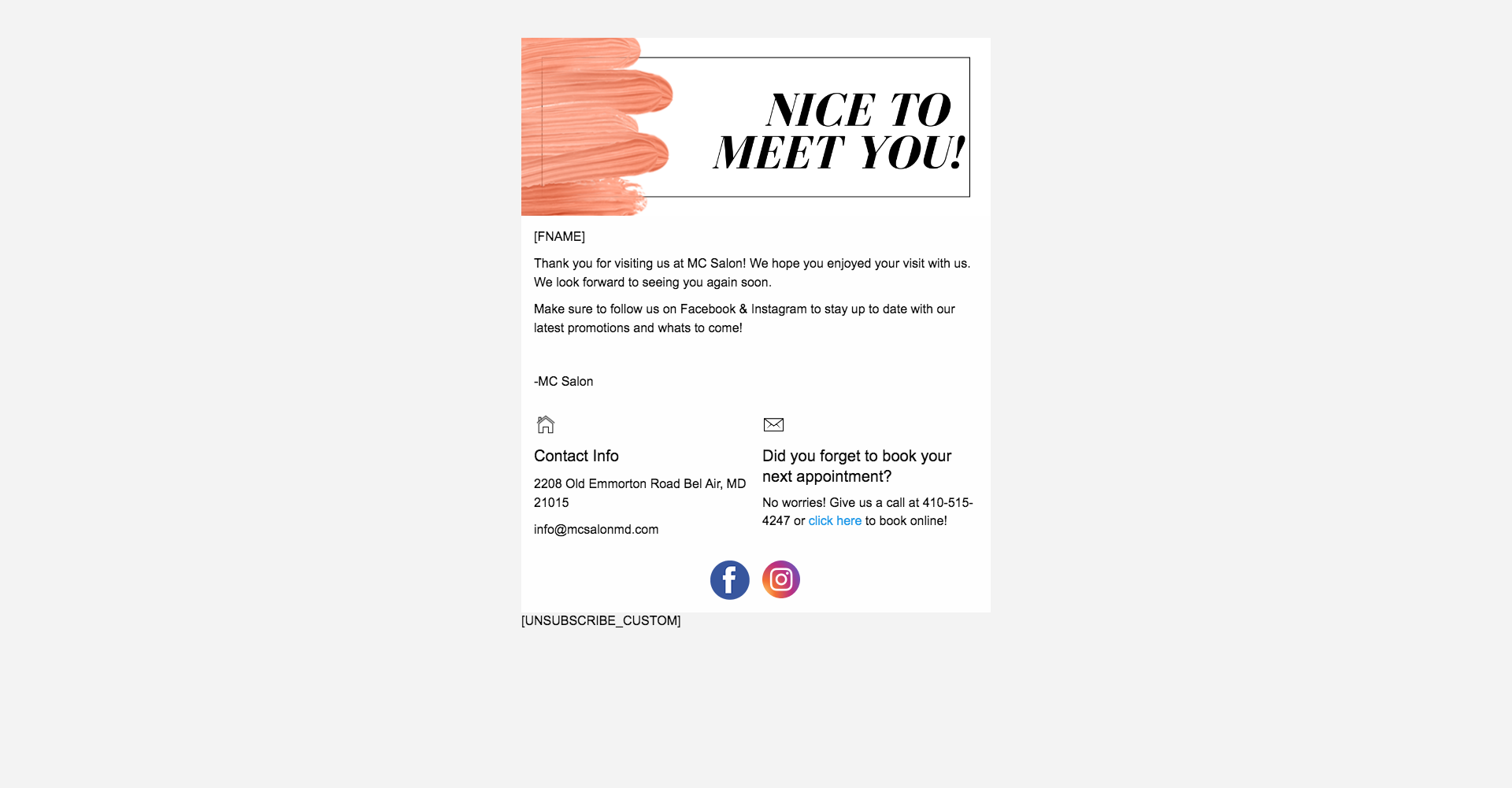Tap the 'click here' booking link

pyautogui.click(x=835, y=521)
